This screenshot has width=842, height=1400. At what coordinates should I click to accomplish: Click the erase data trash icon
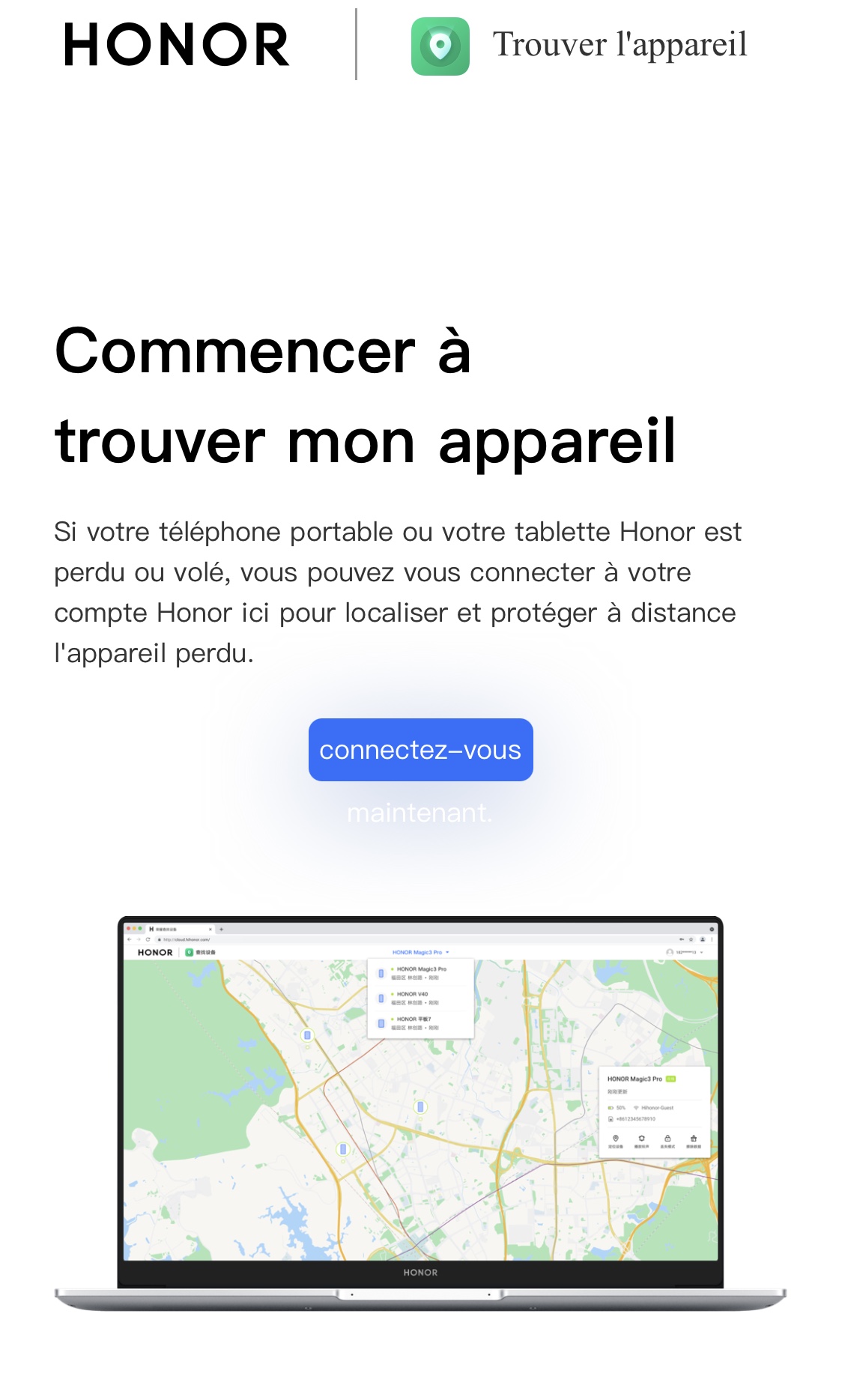pos(694,1139)
